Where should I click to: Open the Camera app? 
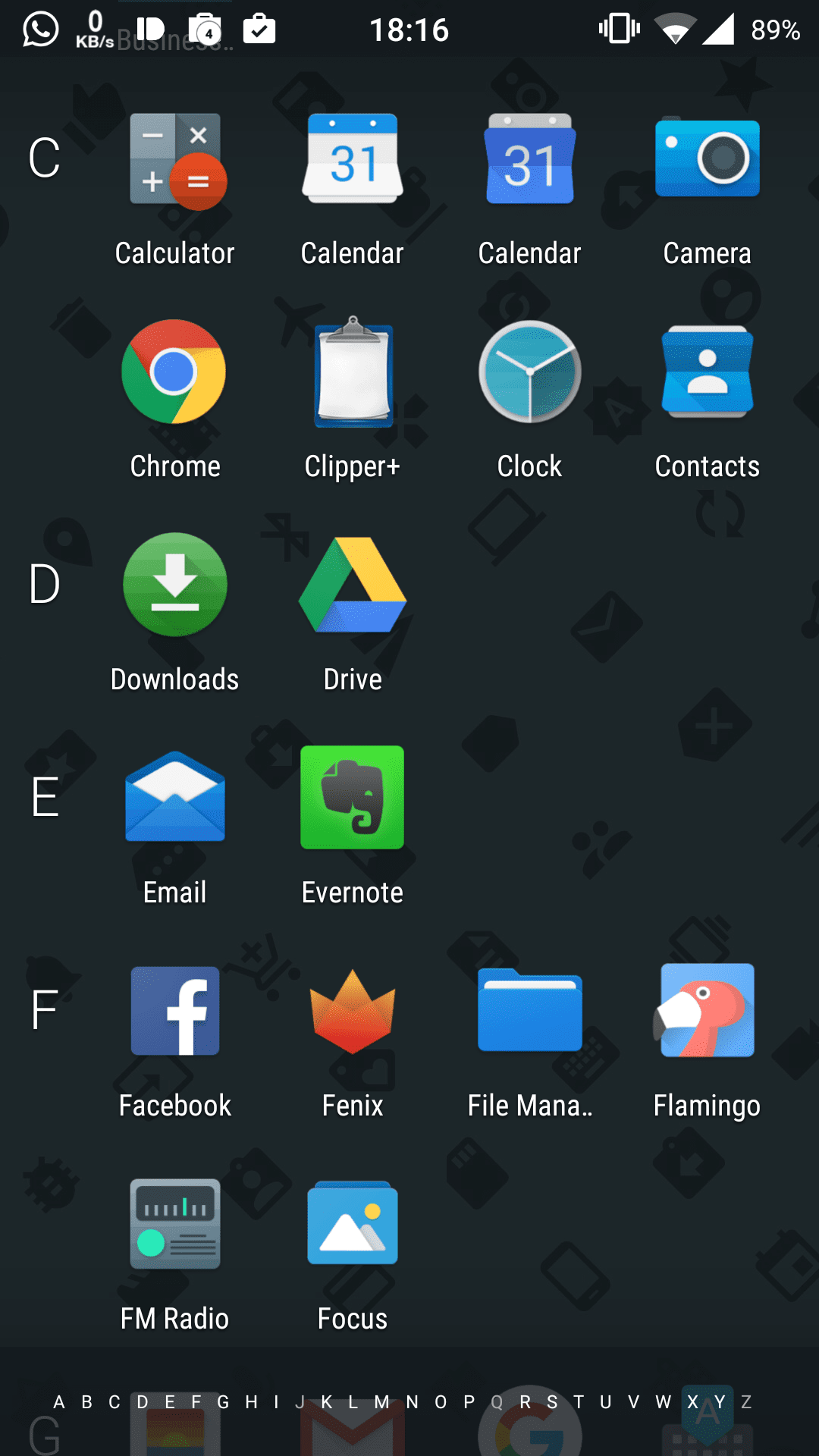[x=708, y=190]
